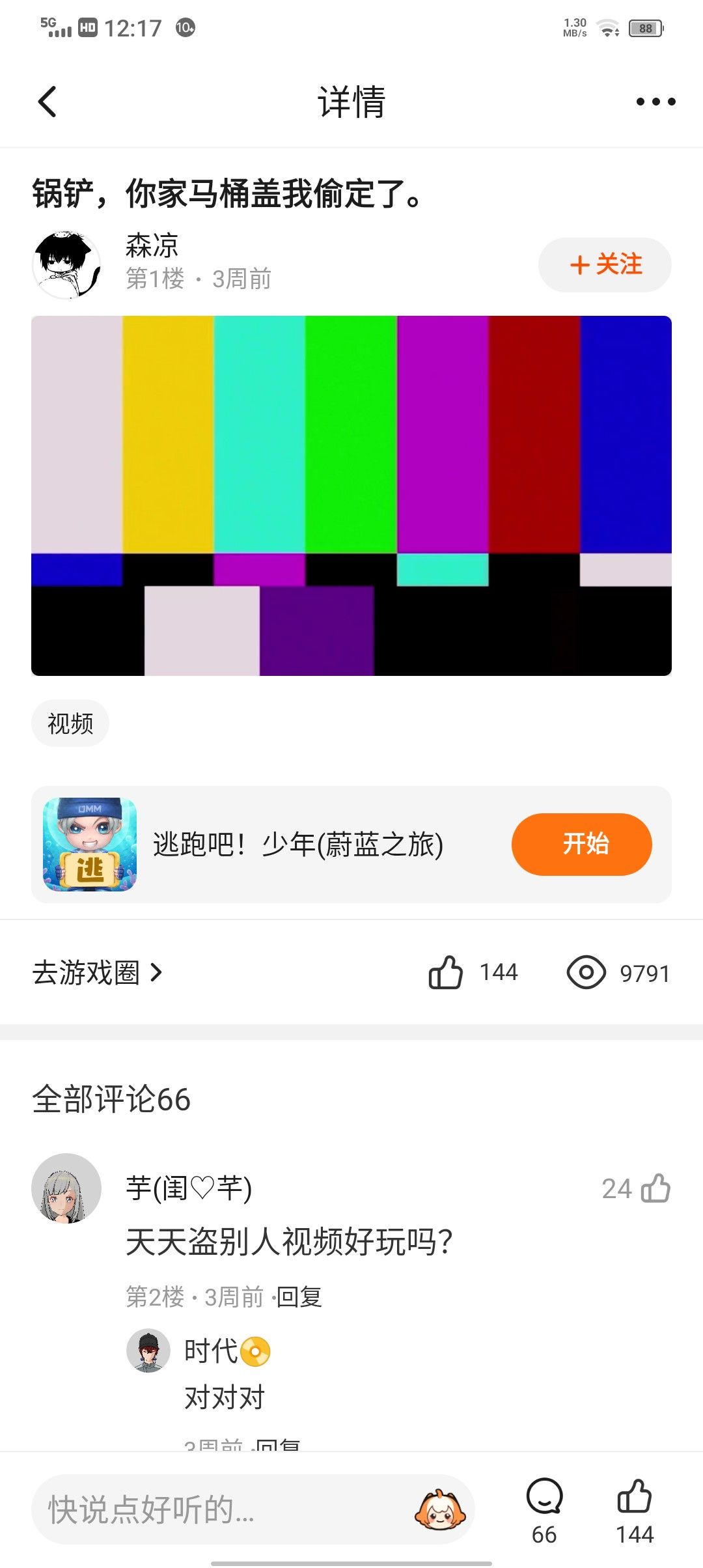Screen dimensions: 703x1568
Task: Open the three-dot overflow menu
Action: pos(655,102)
